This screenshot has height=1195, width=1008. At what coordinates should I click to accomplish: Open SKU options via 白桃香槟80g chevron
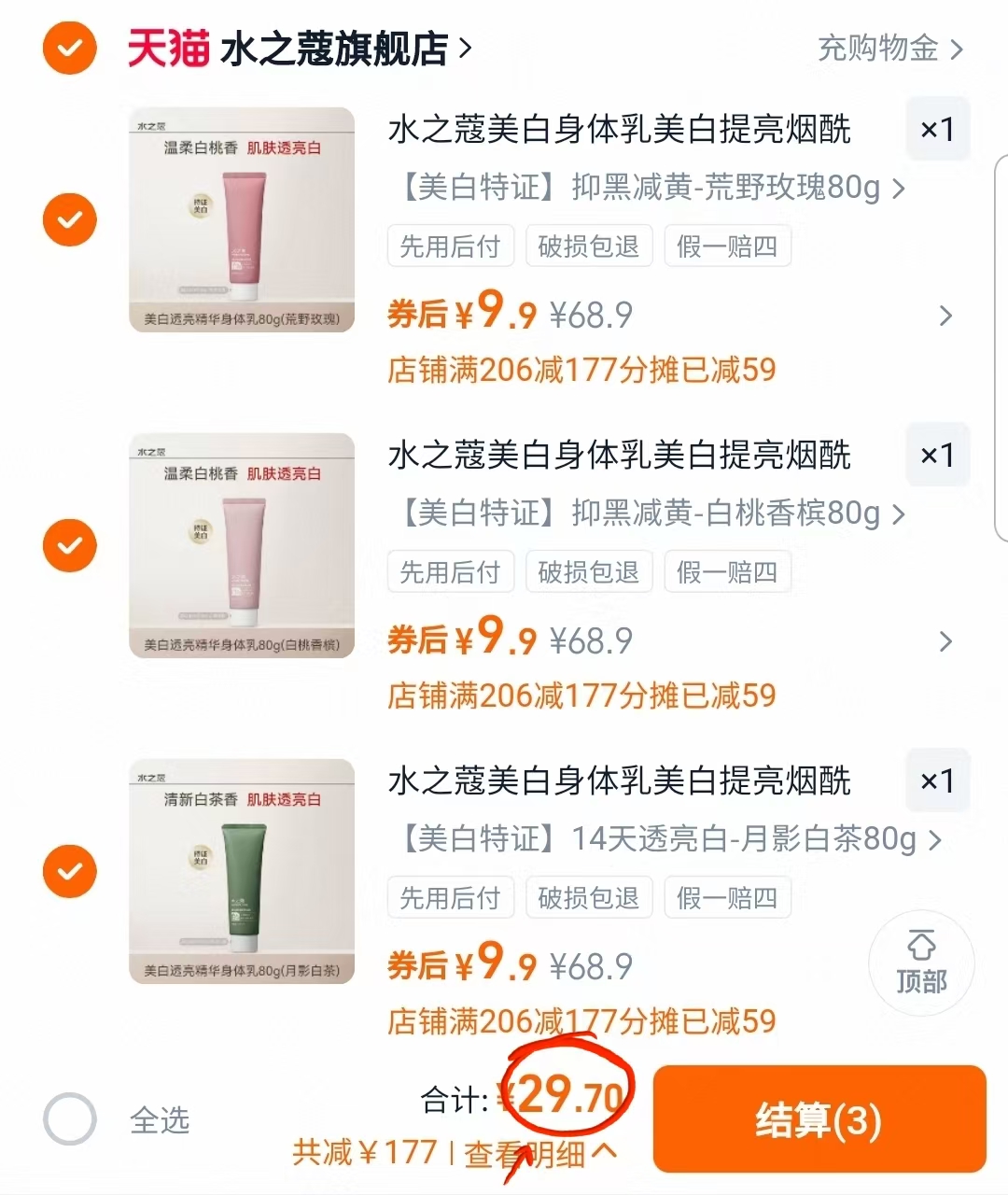(x=899, y=514)
